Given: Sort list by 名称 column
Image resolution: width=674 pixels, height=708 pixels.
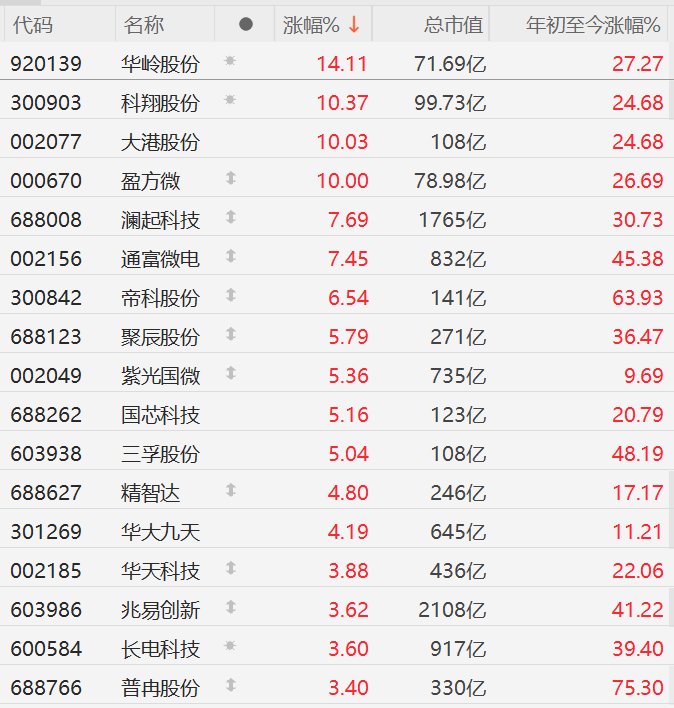Looking at the screenshot, I should tap(145, 25).
